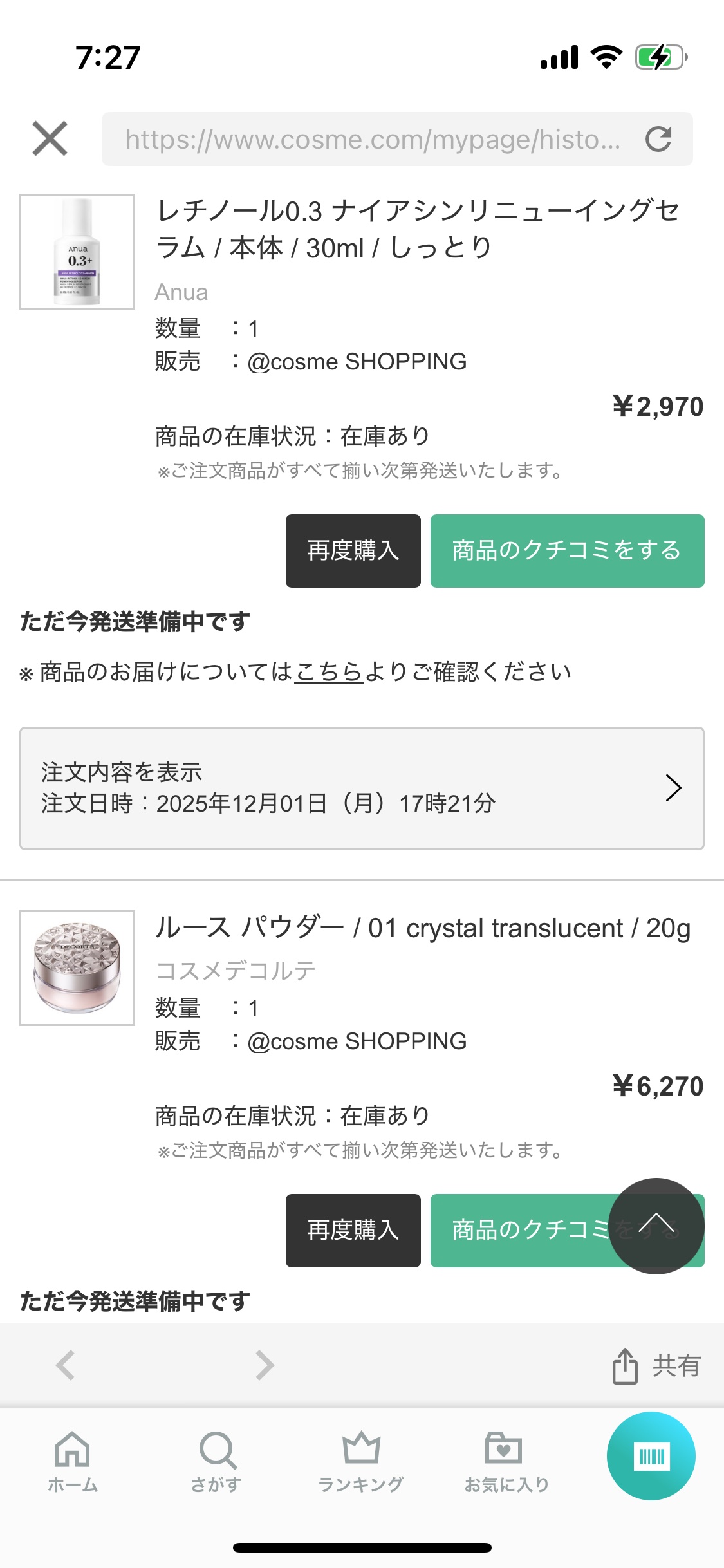Go back to the previous web page

pos(66,1365)
